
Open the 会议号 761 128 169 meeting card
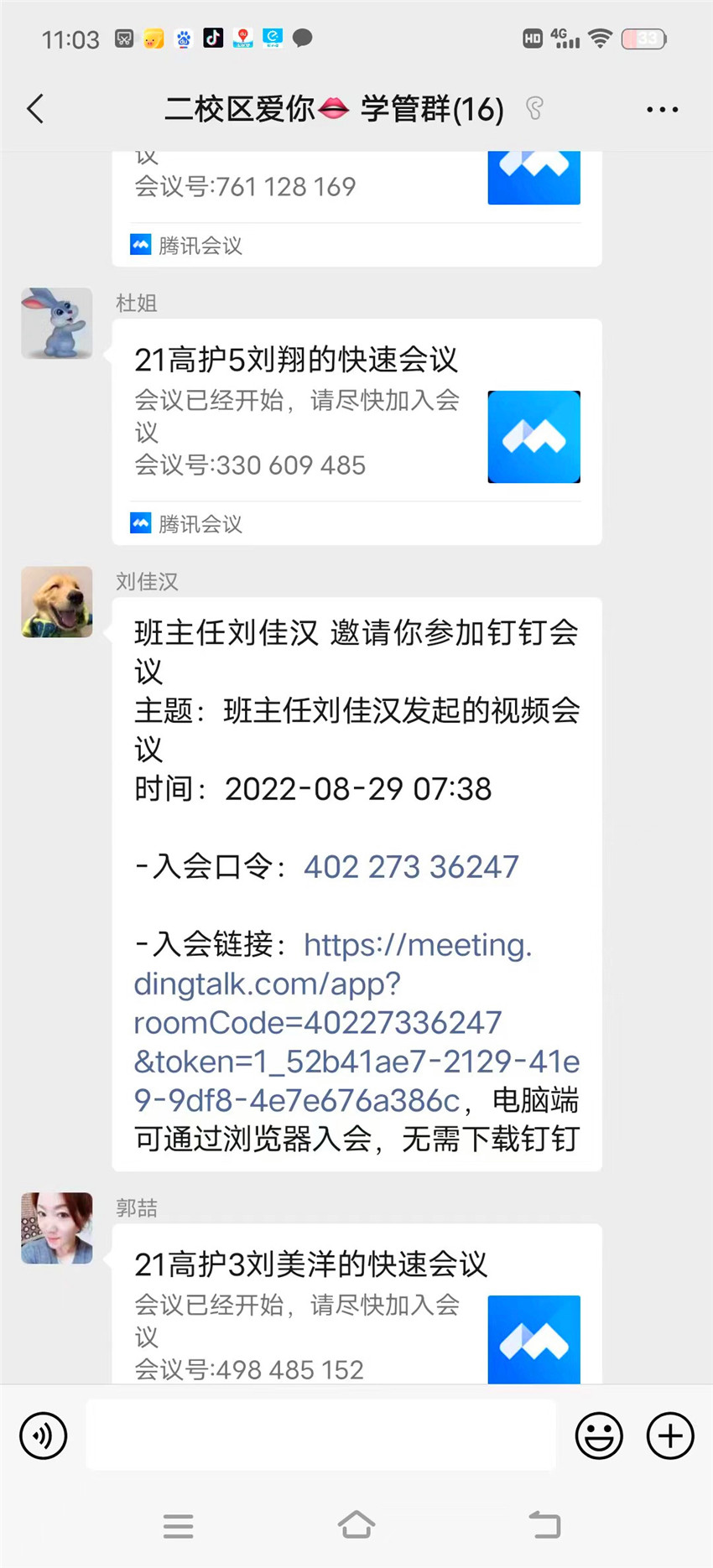356,209
